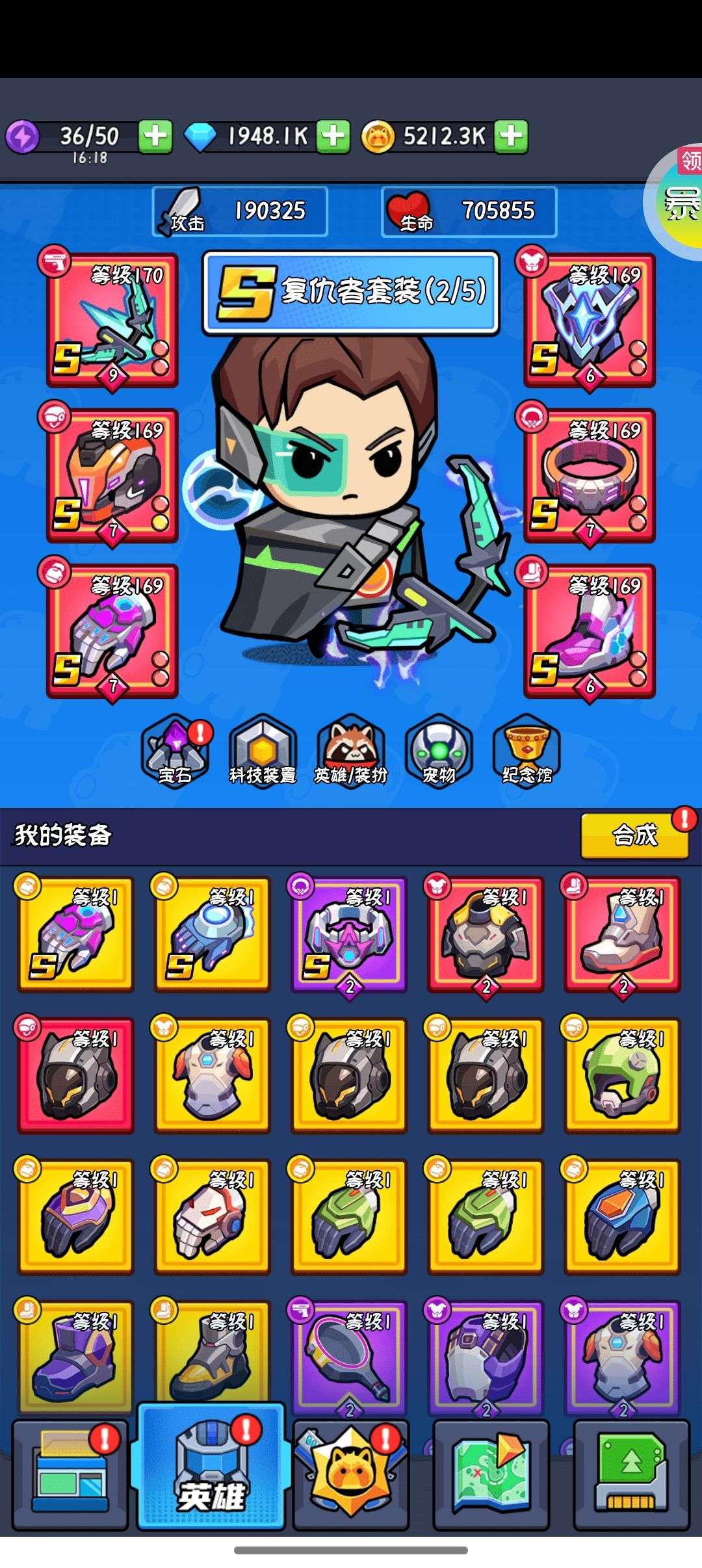Select the equipped level 169 boots
Image resolution: width=702 pixels, height=1568 pixels.
(x=590, y=630)
